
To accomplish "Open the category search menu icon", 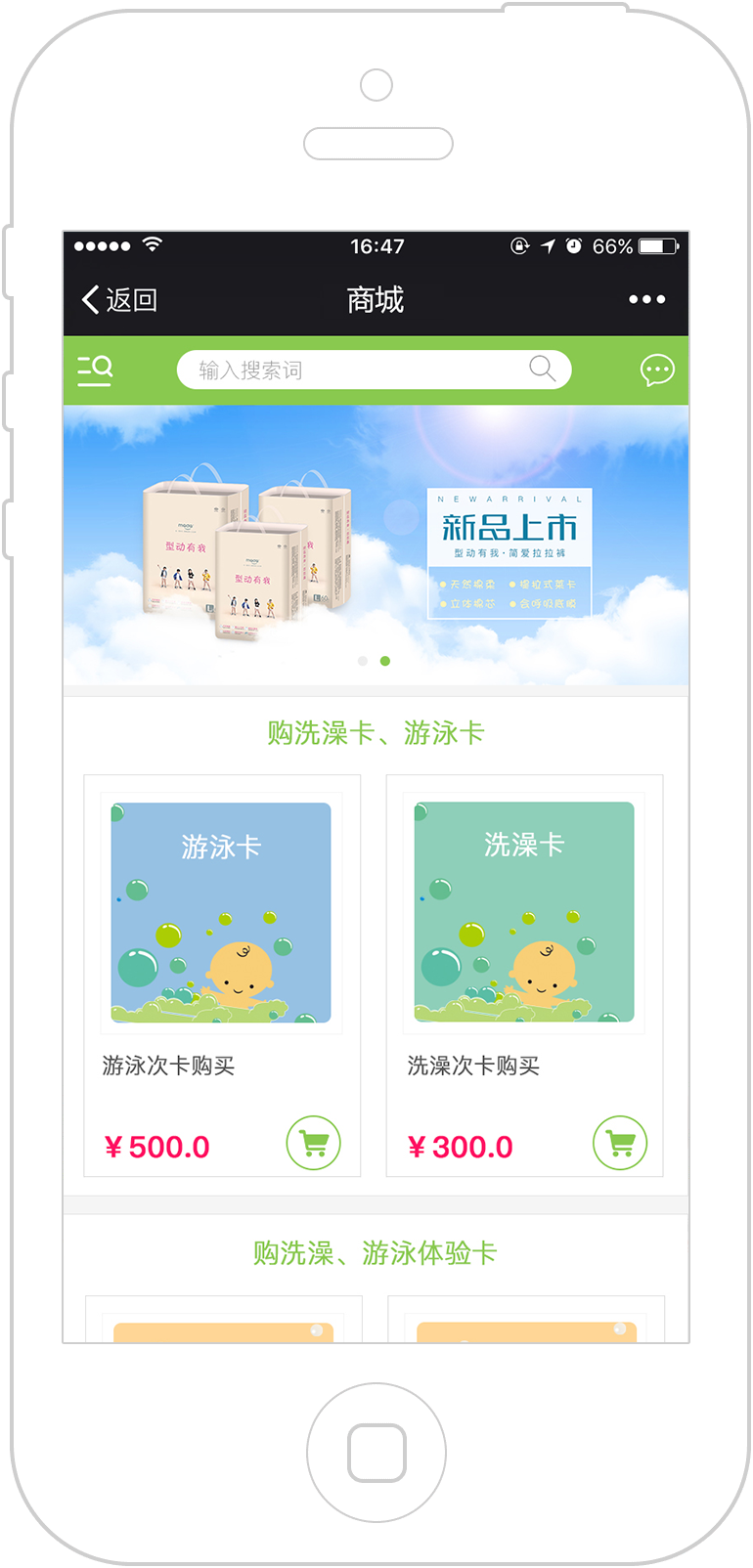I will 95,370.
